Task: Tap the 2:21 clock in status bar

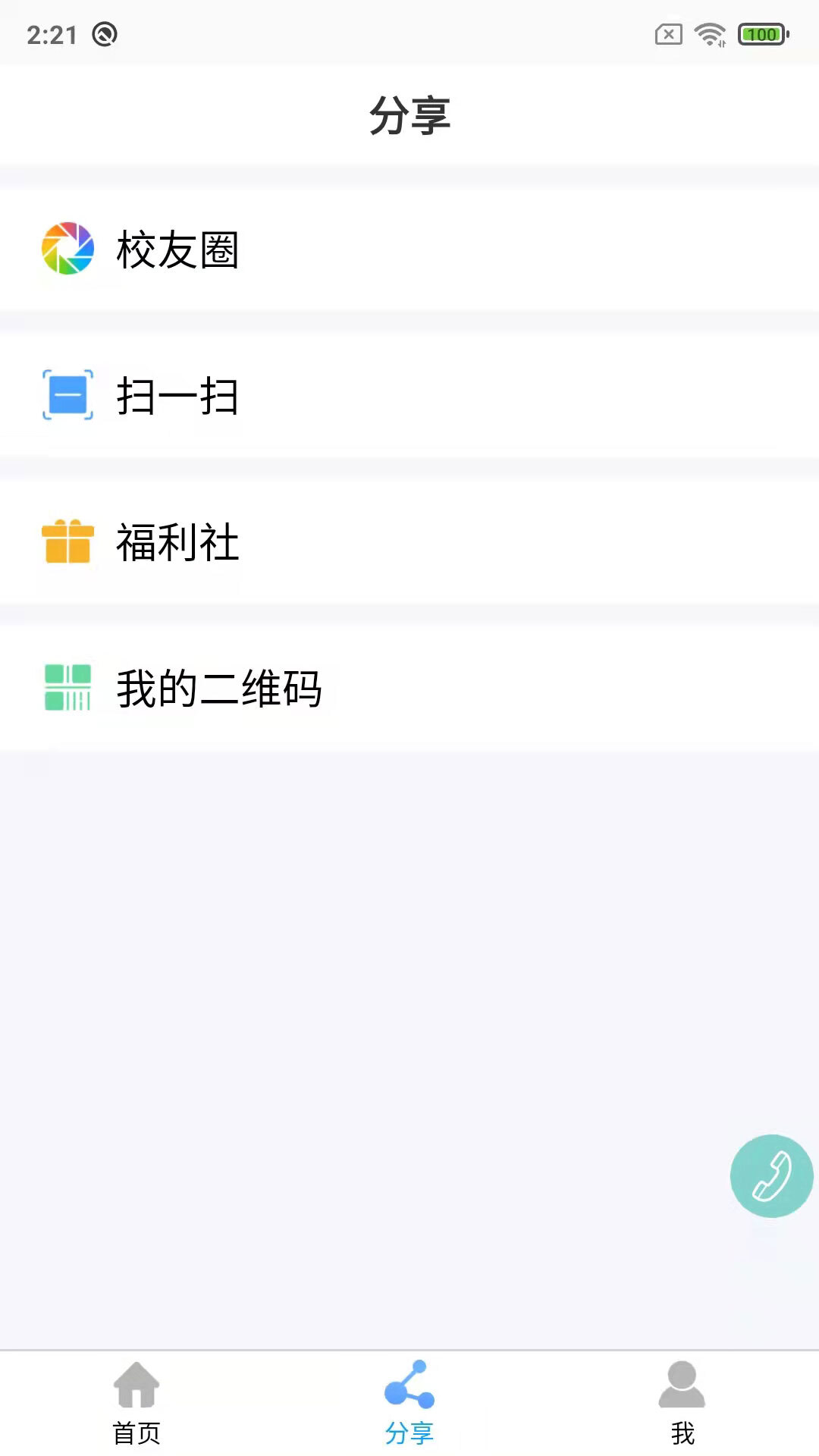Action: [52, 34]
